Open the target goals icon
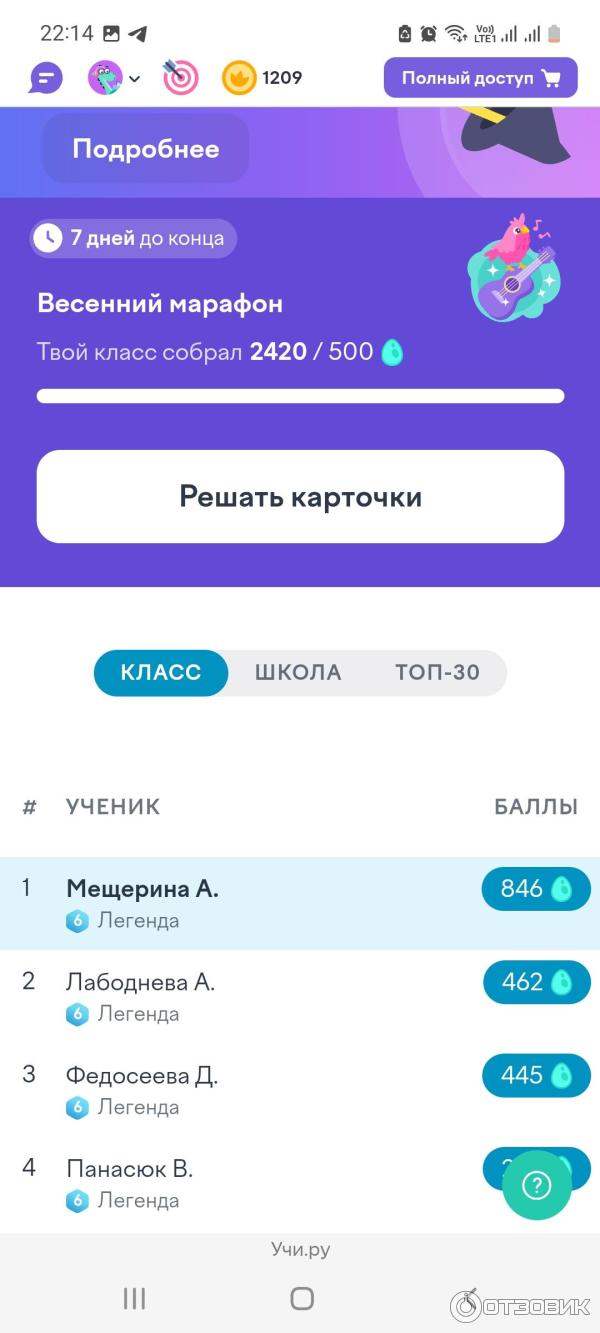This screenshot has width=600, height=1333. tap(181, 78)
